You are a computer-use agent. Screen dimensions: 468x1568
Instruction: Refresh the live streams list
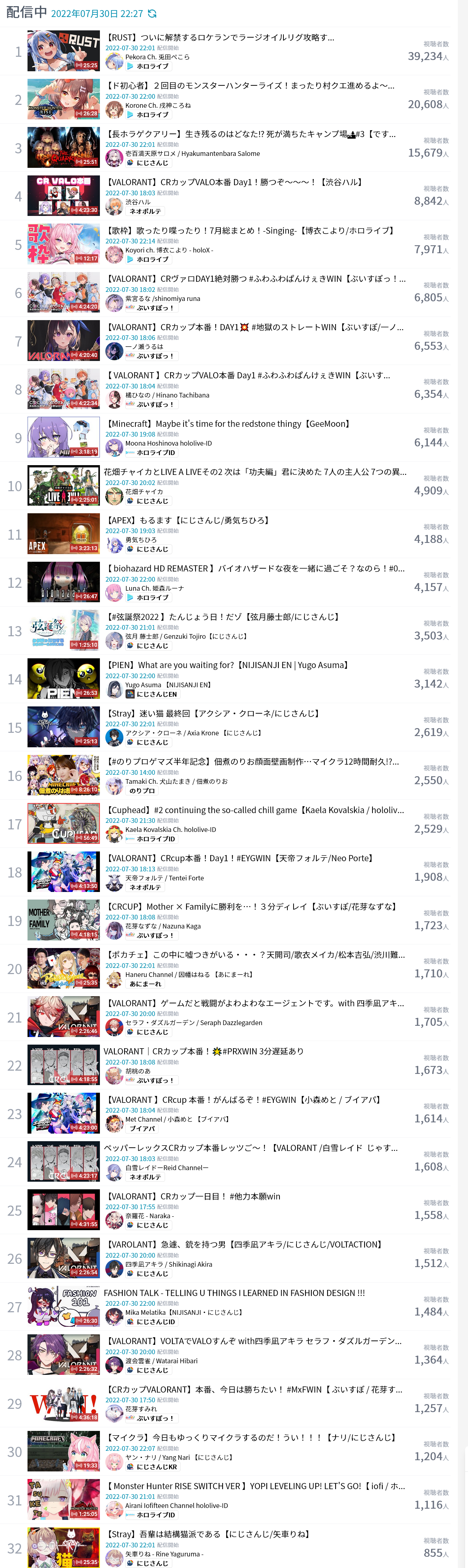click(x=152, y=13)
